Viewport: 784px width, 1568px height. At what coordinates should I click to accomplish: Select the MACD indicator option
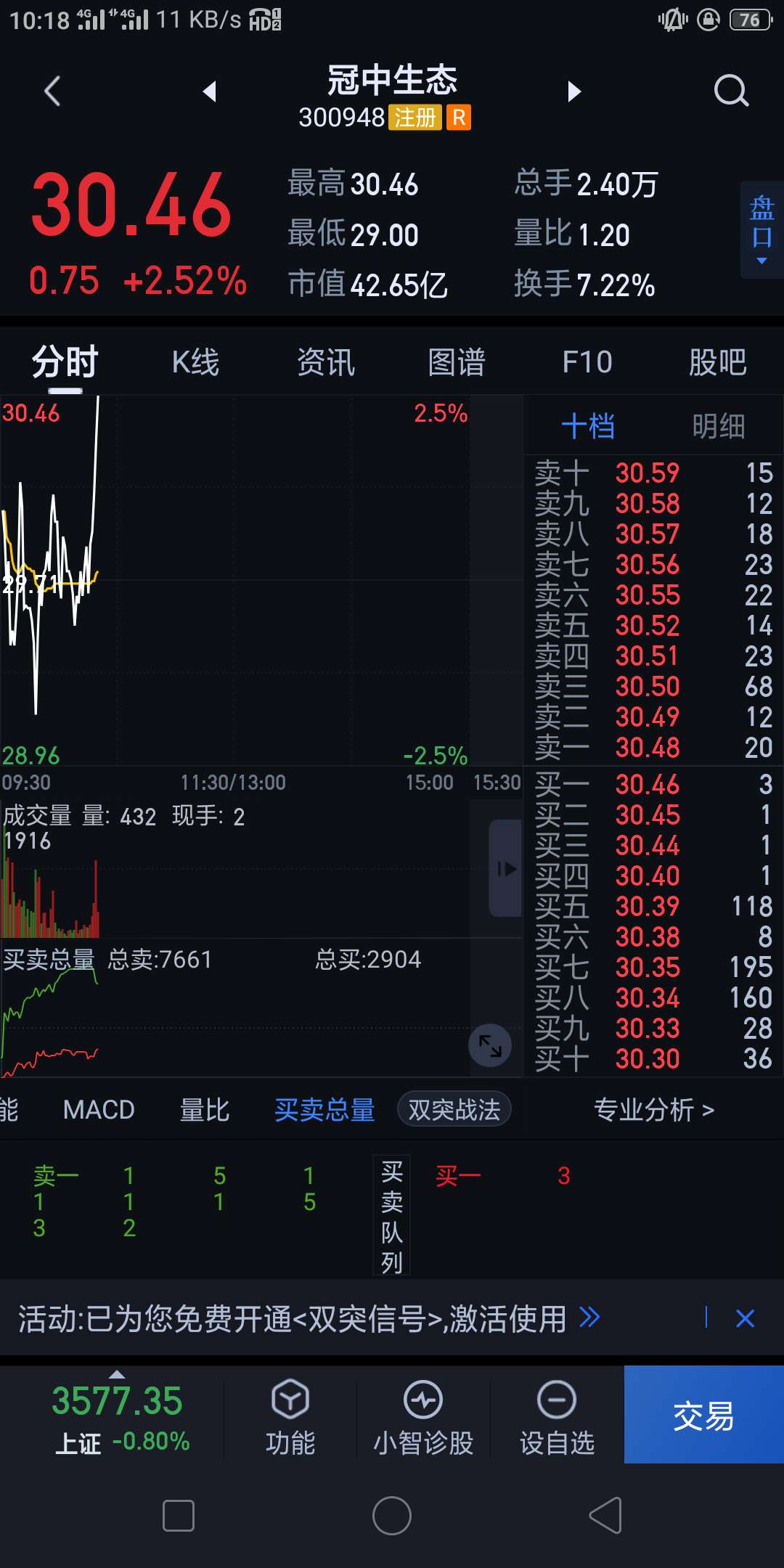click(99, 1109)
